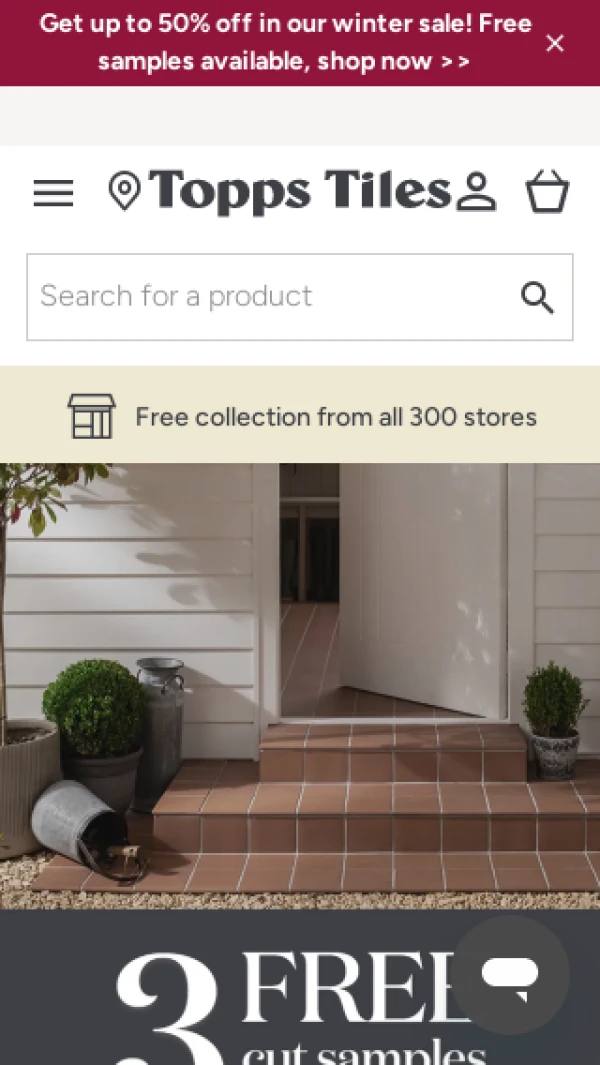The image size is (600, 1065).
Task: Go to Topps Tiles homepage logo
Action: click(x=300, y=190)
